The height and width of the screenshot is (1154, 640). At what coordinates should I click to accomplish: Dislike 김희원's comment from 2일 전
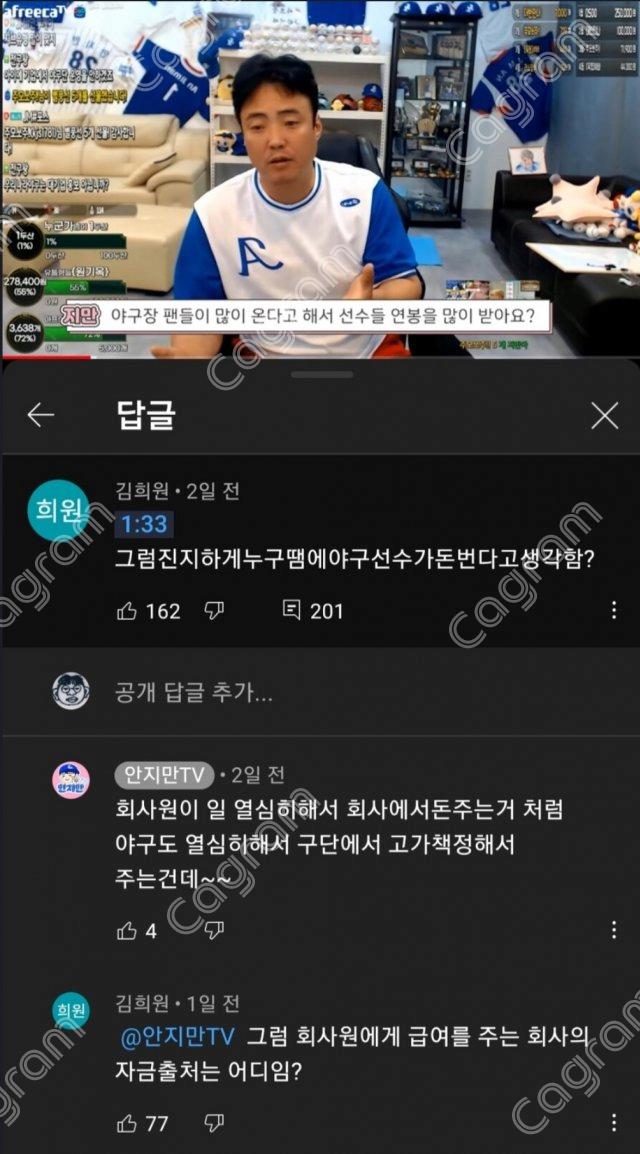coord(214,611)
